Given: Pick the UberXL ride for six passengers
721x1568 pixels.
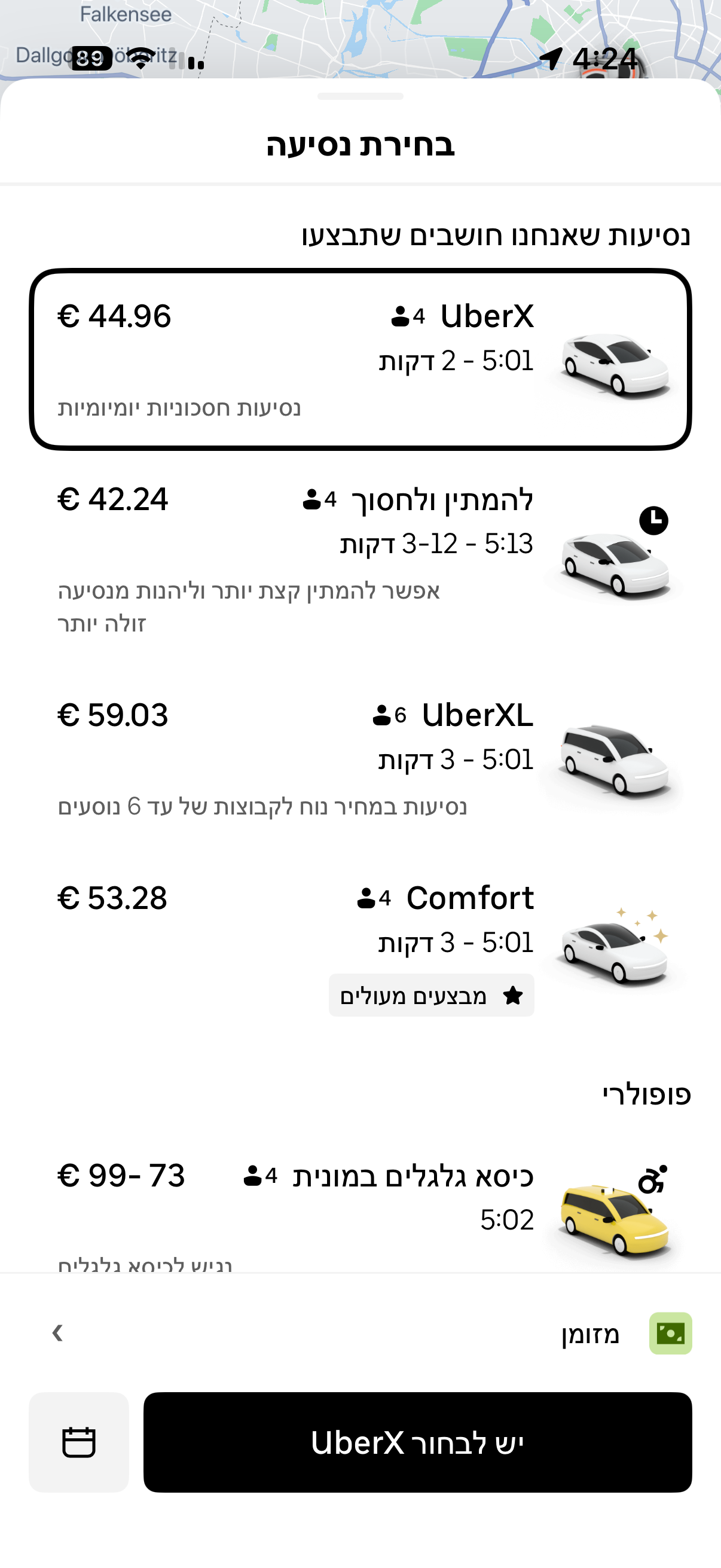Looking at the screenshot, I should tap(360, 758).
